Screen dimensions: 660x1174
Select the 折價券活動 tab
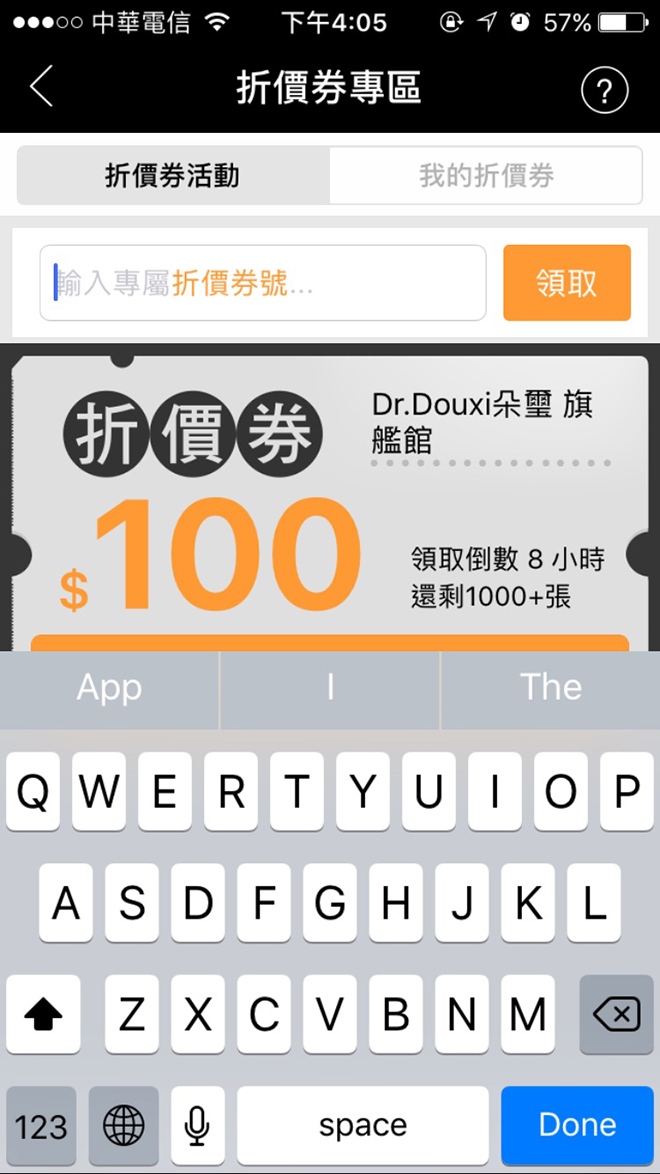pyautogui.click(x=173, y=176)
